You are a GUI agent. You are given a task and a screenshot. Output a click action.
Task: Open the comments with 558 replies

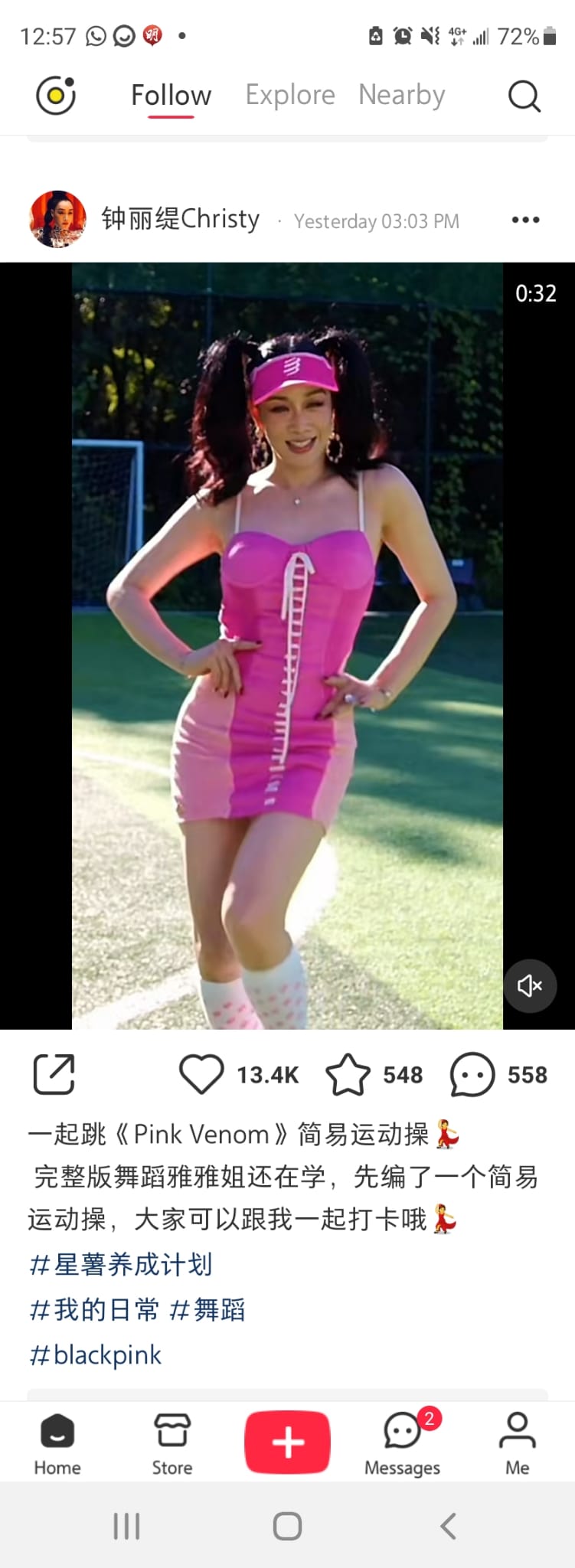[x=472, y=1074]
